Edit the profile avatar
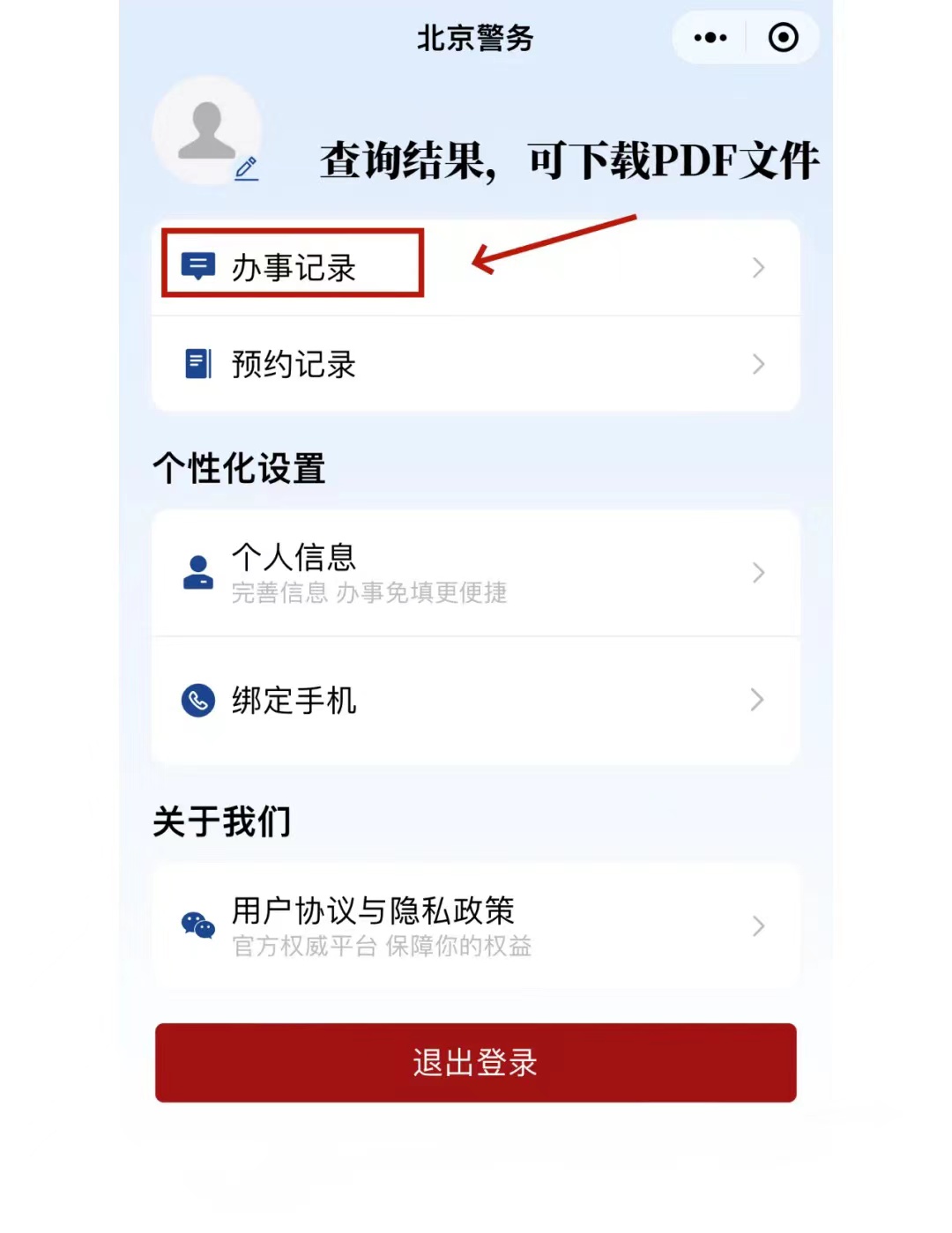The image size is (952, 1233). 246,167
